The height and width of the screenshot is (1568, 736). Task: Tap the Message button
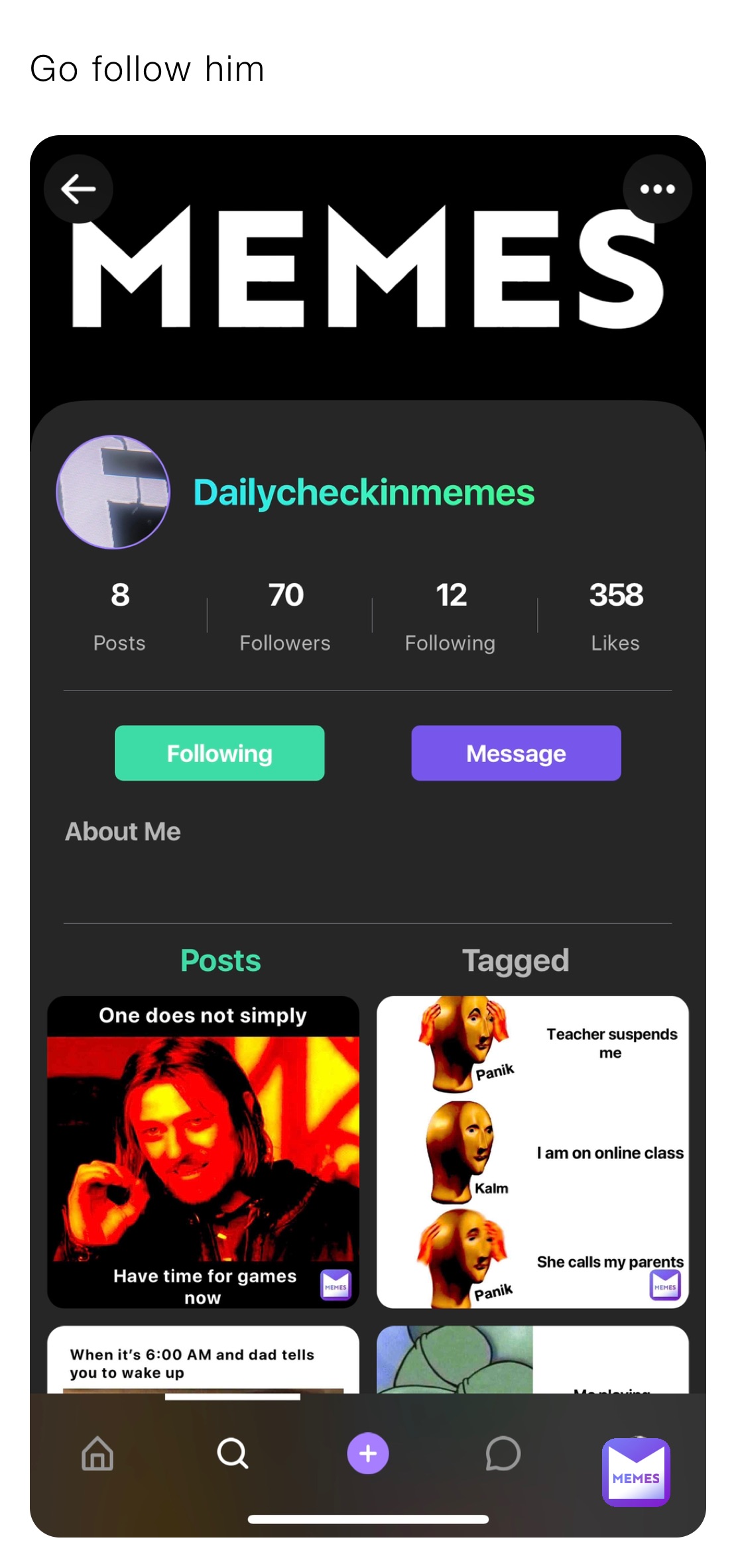pyautogui.click(x=515, y=753)
